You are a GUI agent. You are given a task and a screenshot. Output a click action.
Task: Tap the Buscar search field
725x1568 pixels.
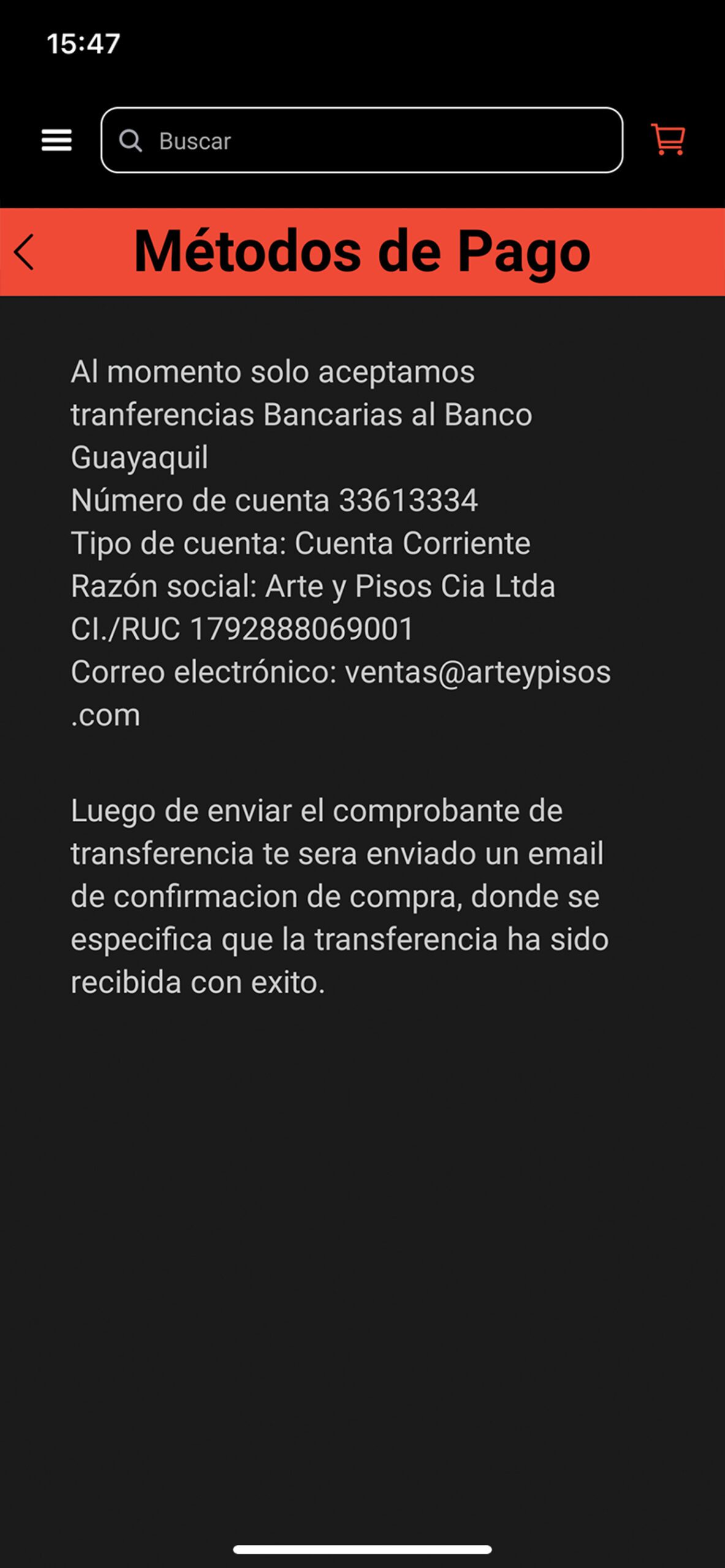click(362, 140)
